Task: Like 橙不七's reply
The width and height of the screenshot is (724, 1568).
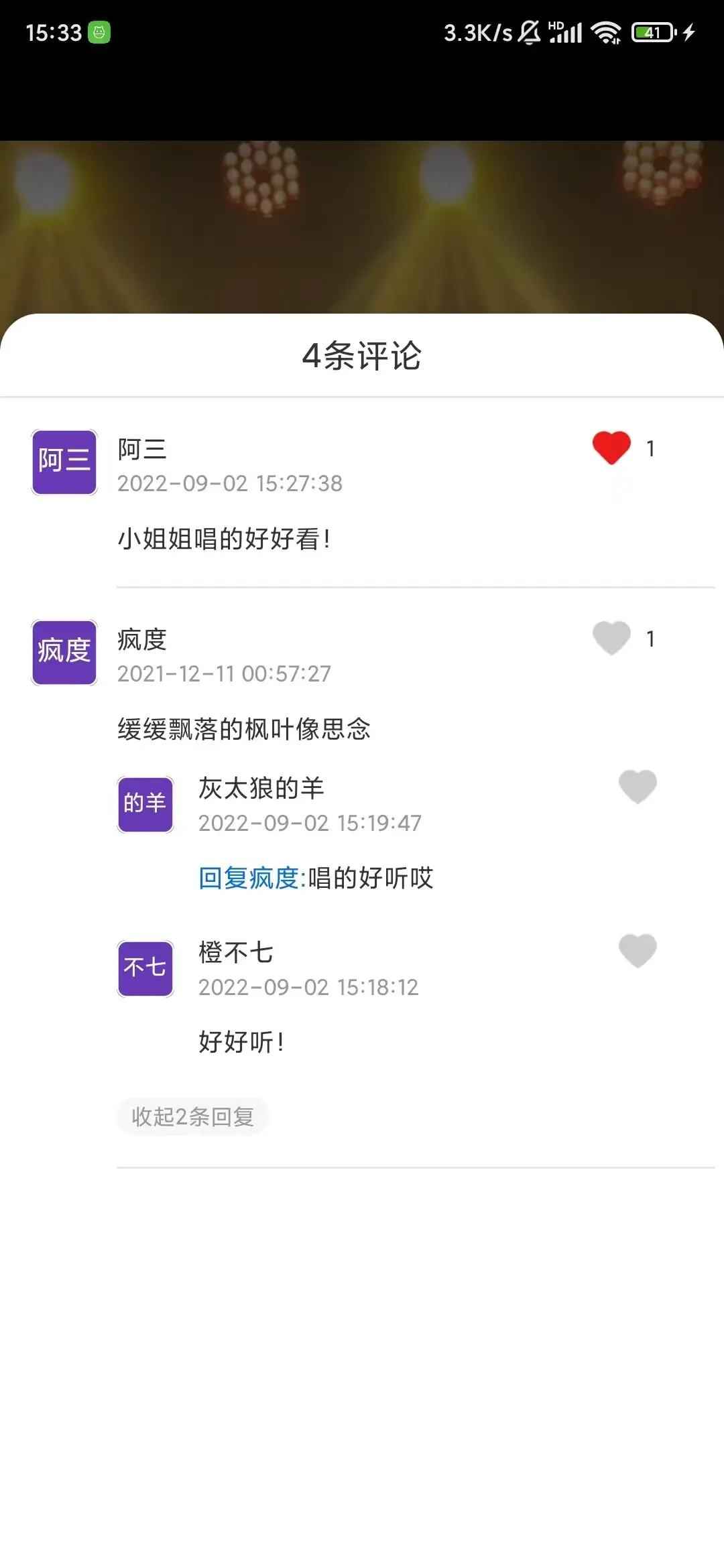Action: pos(638,950)
